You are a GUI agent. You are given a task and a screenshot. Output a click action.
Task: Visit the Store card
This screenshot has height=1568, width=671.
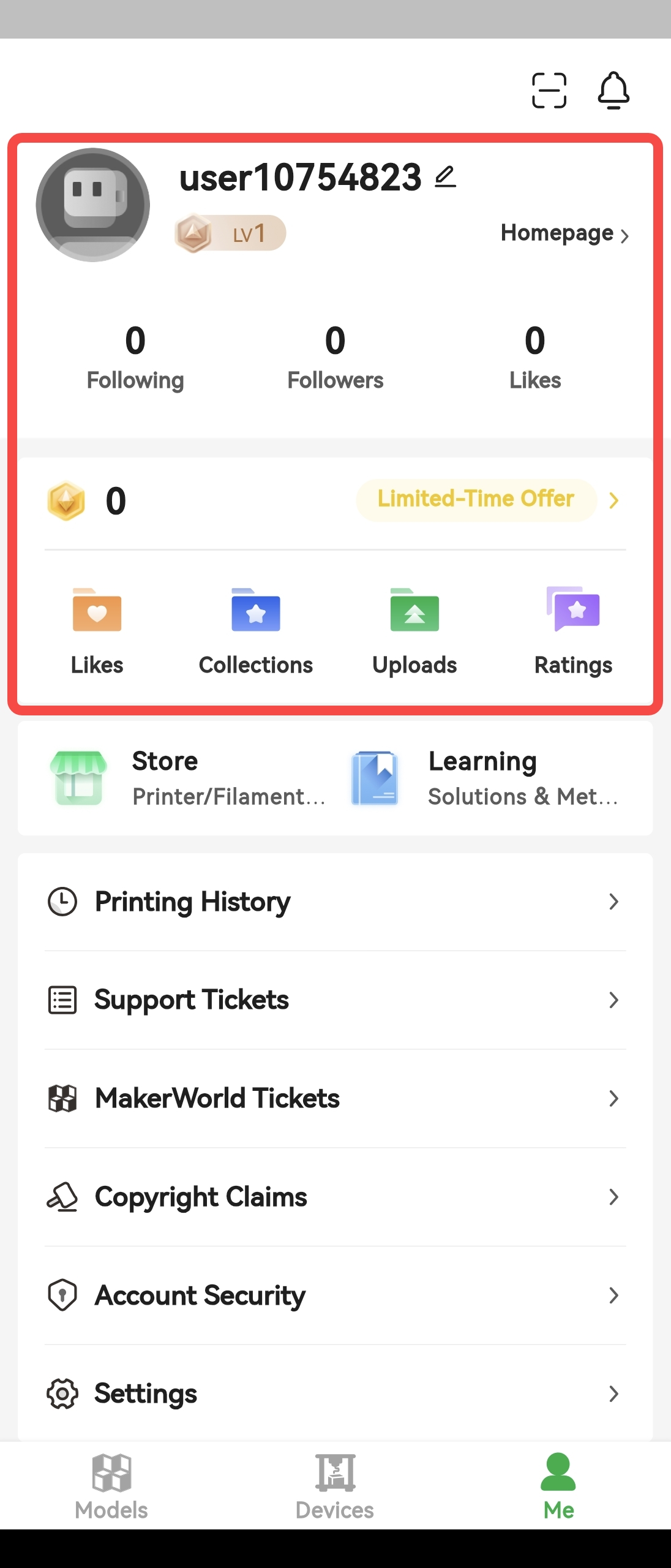click(184, 778)
